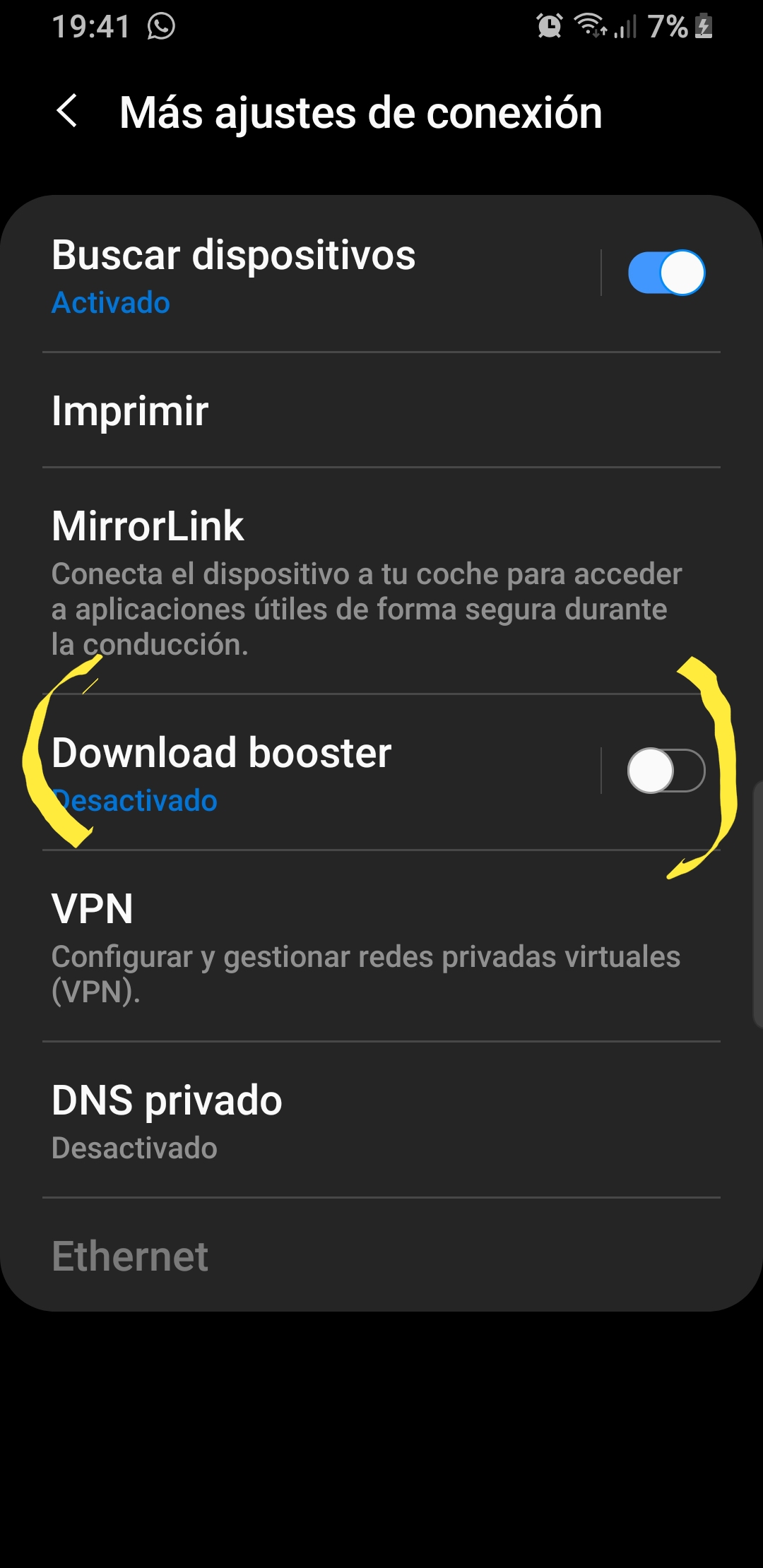Go back from Más ajustes de conexión
Image resolution: width=763 pixels, height=1568 pixels.
67,112
